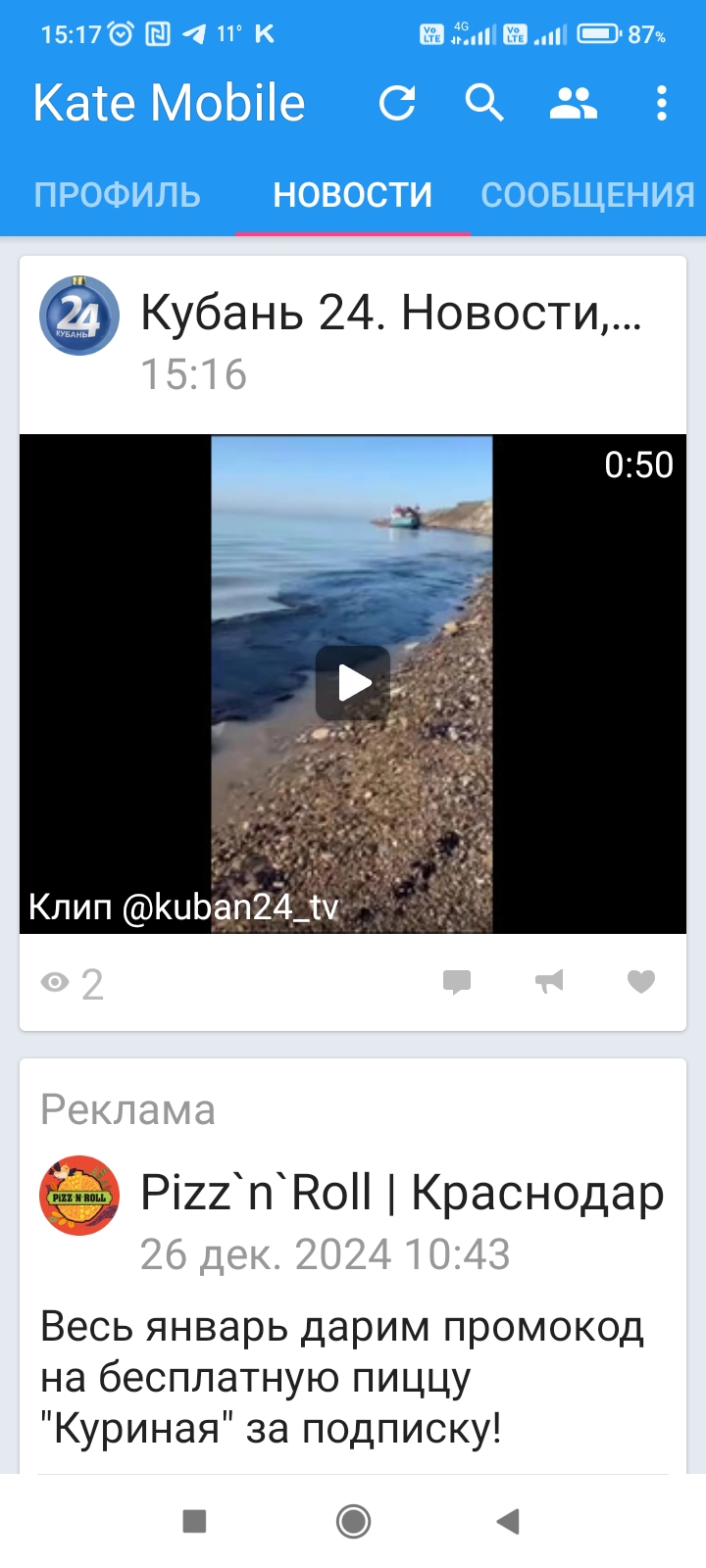Comment on the Кубань 24 post

pyautogui.click(x=457, y=982)
